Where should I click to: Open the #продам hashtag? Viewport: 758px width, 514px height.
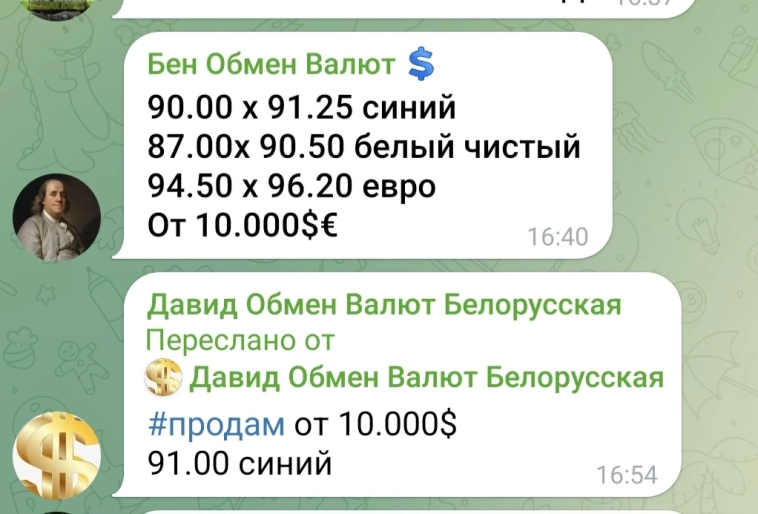click(215, 424)
